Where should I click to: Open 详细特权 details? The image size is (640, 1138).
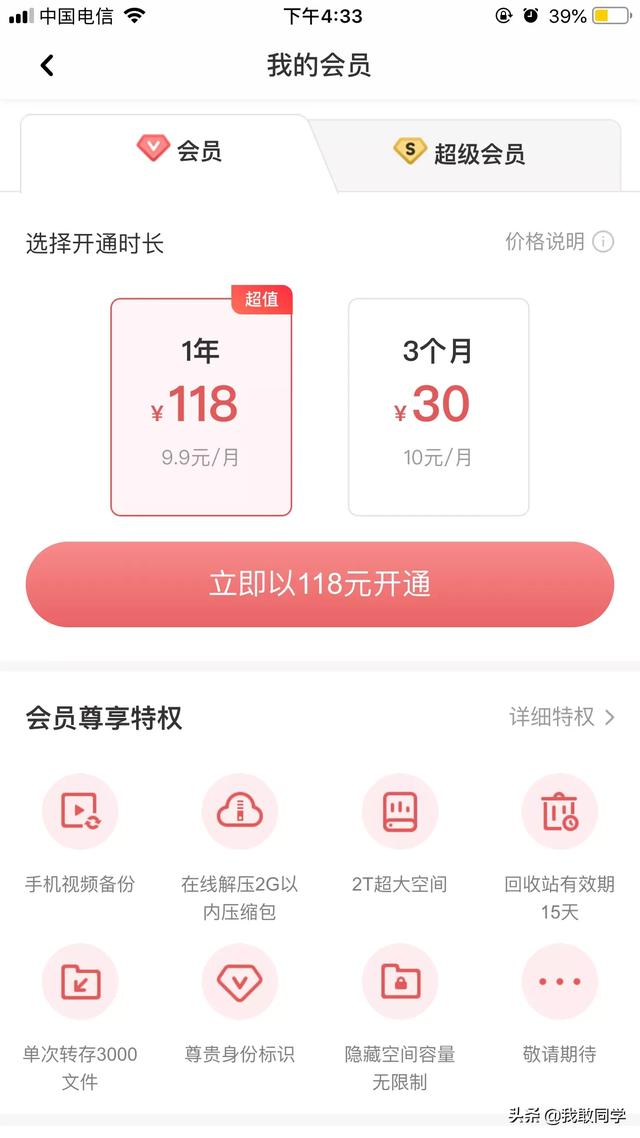[562, 717]
